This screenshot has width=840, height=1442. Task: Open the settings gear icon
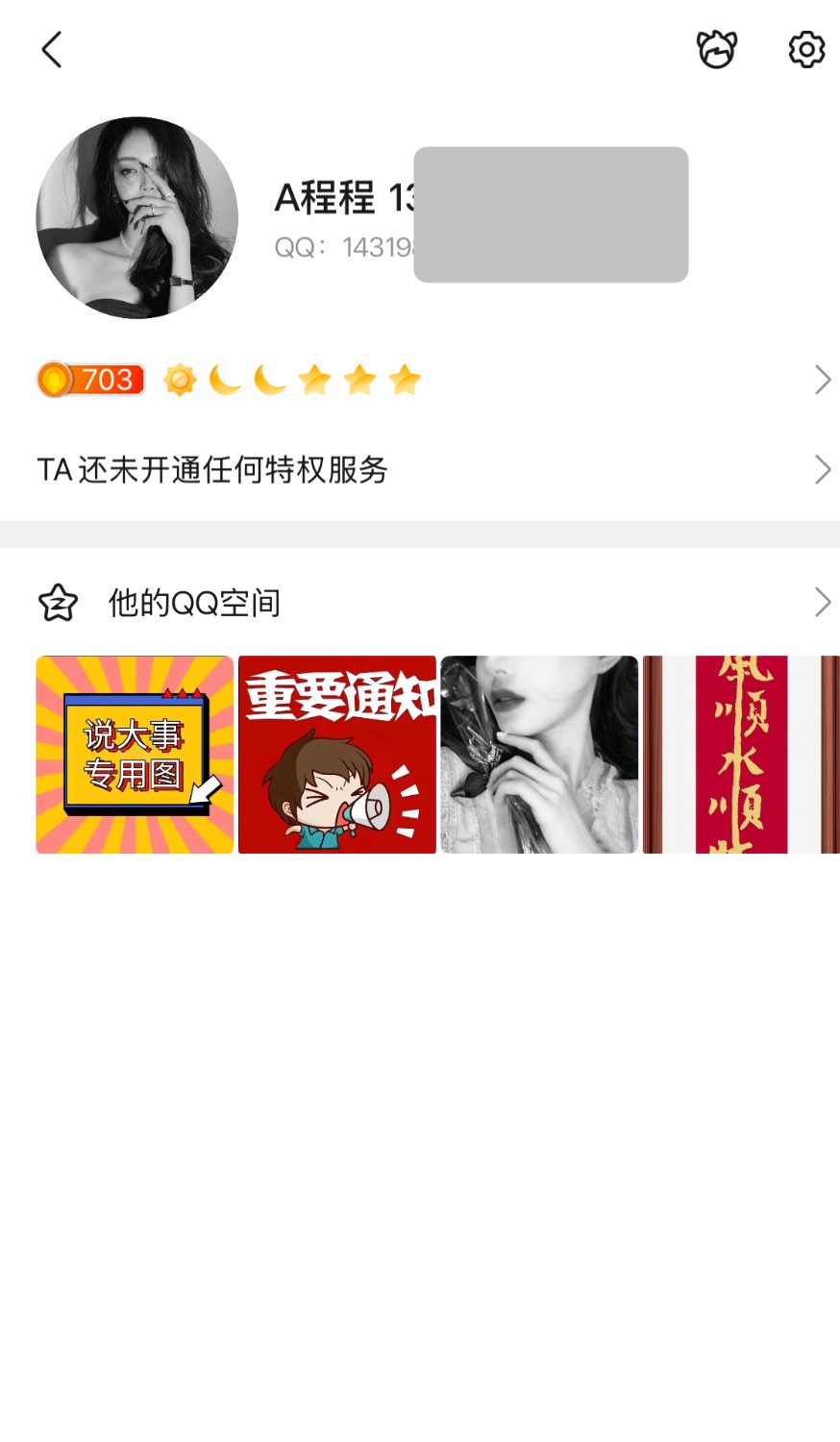[x=806, y=49]
